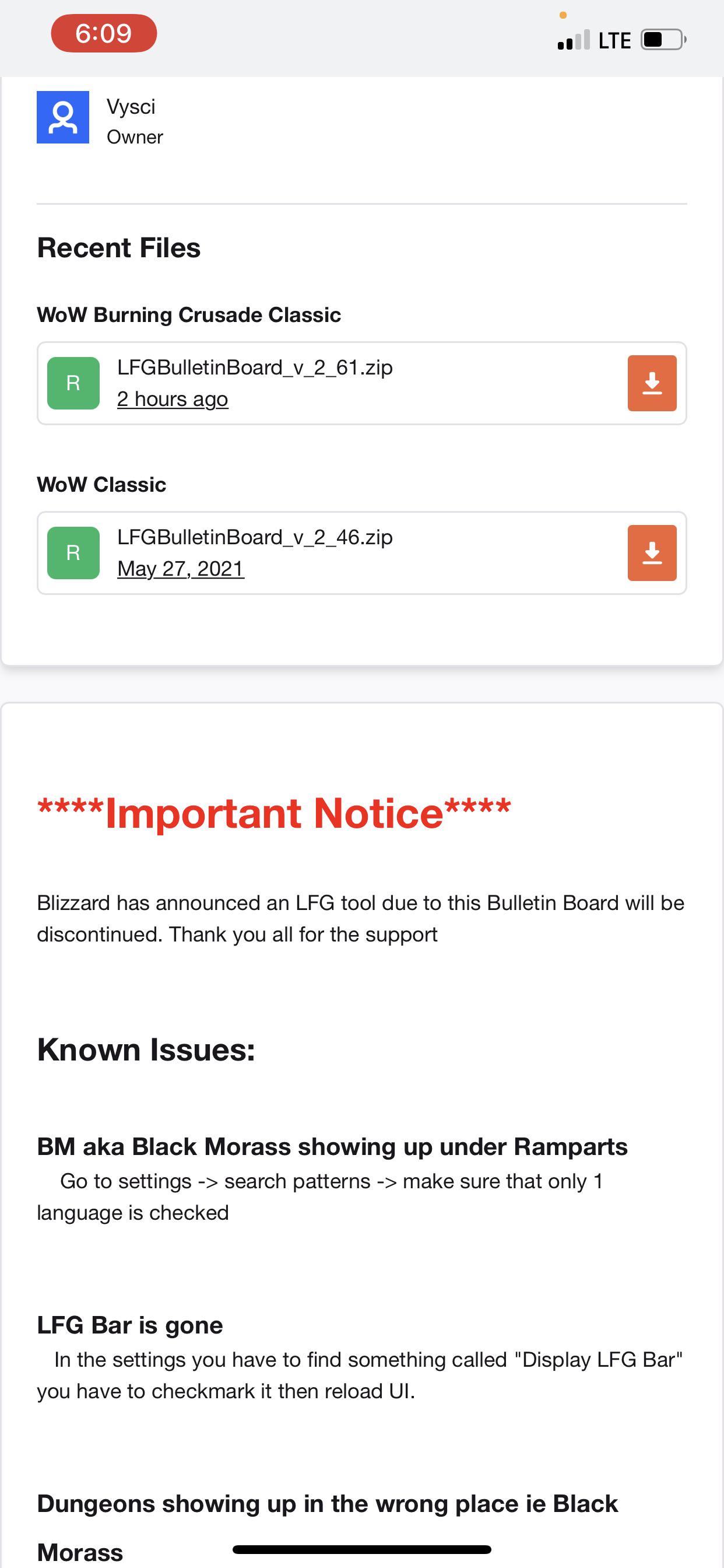Image resolution: width=724 pixels, height=1568 pixels.
Task: Open the '2 hours ago' file link
Action: click(172, 400)
